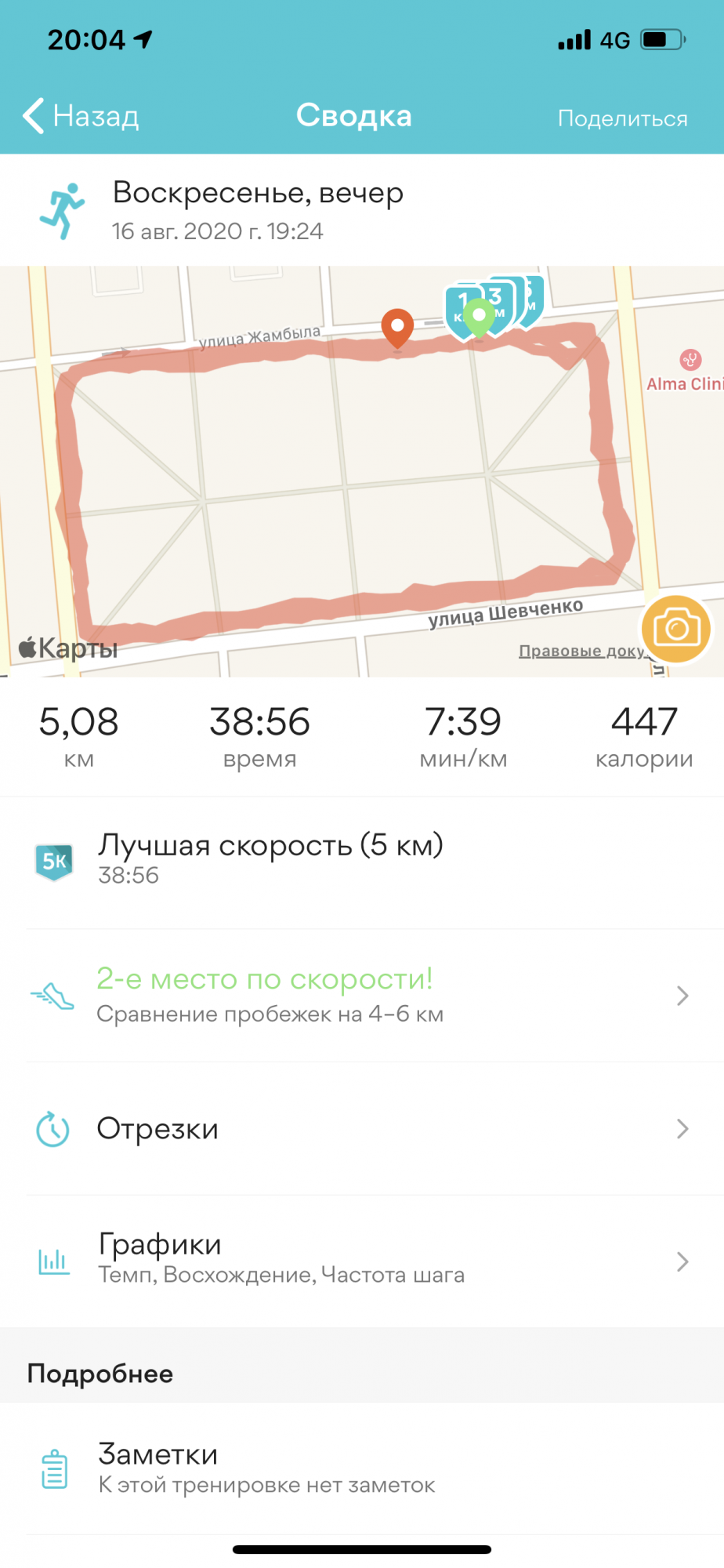Screen dimensions: 724x1568
Task: Open the legal documents link on the map
Action: pos(581,651)
